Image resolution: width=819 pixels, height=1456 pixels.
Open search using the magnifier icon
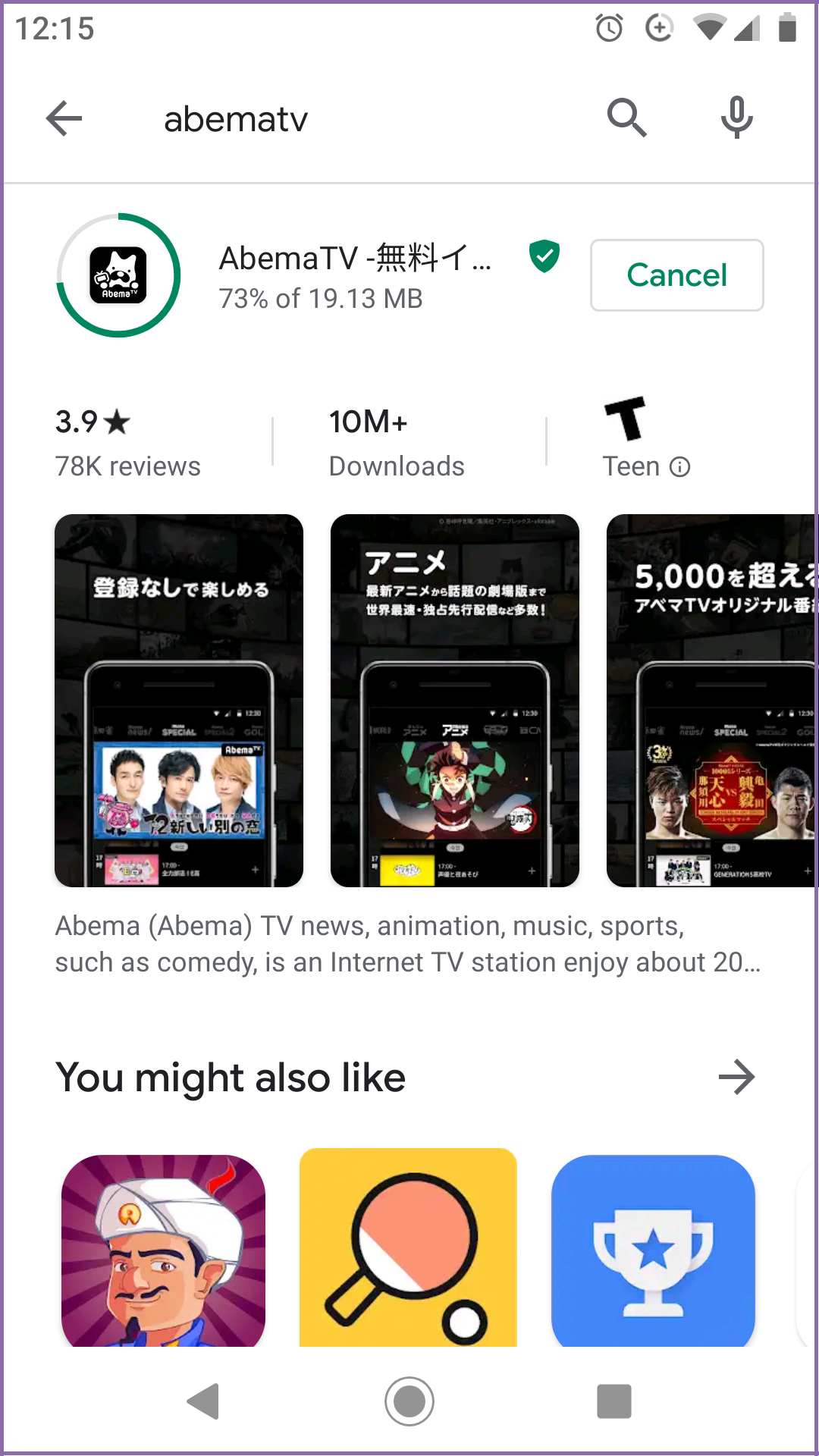coord(626,118)
